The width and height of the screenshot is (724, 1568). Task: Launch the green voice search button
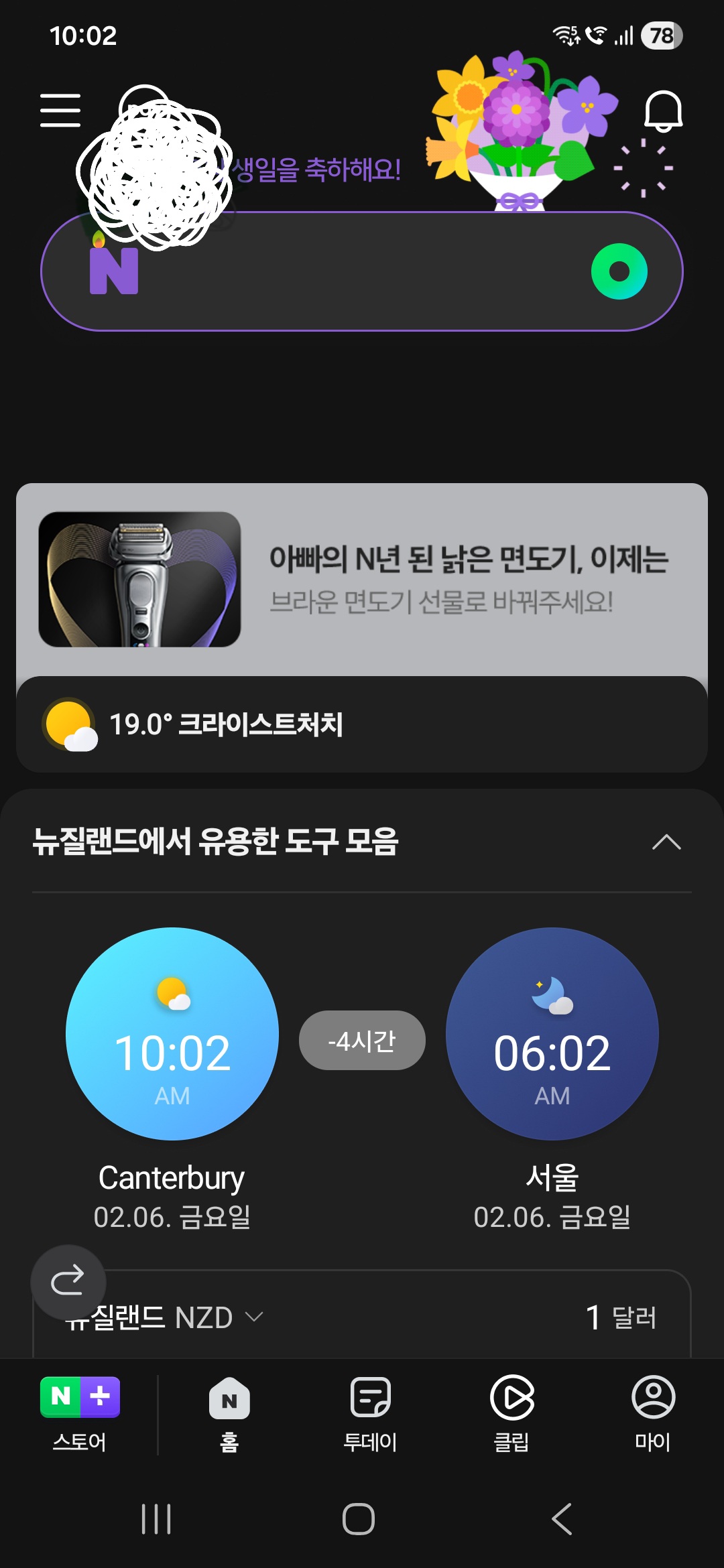pos(619,271)
